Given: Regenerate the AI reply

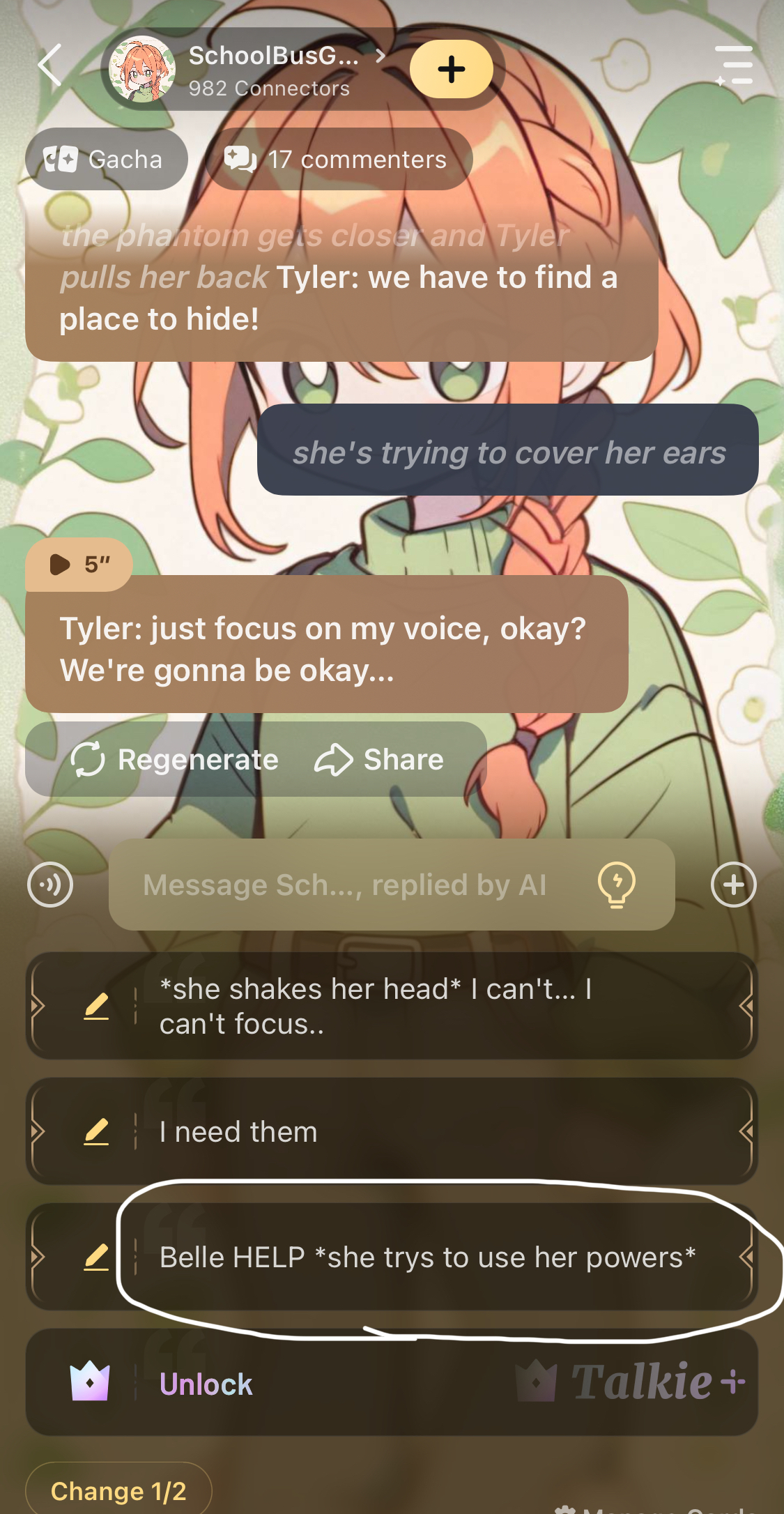Looking at the screenshot, I should coord(176,759).
